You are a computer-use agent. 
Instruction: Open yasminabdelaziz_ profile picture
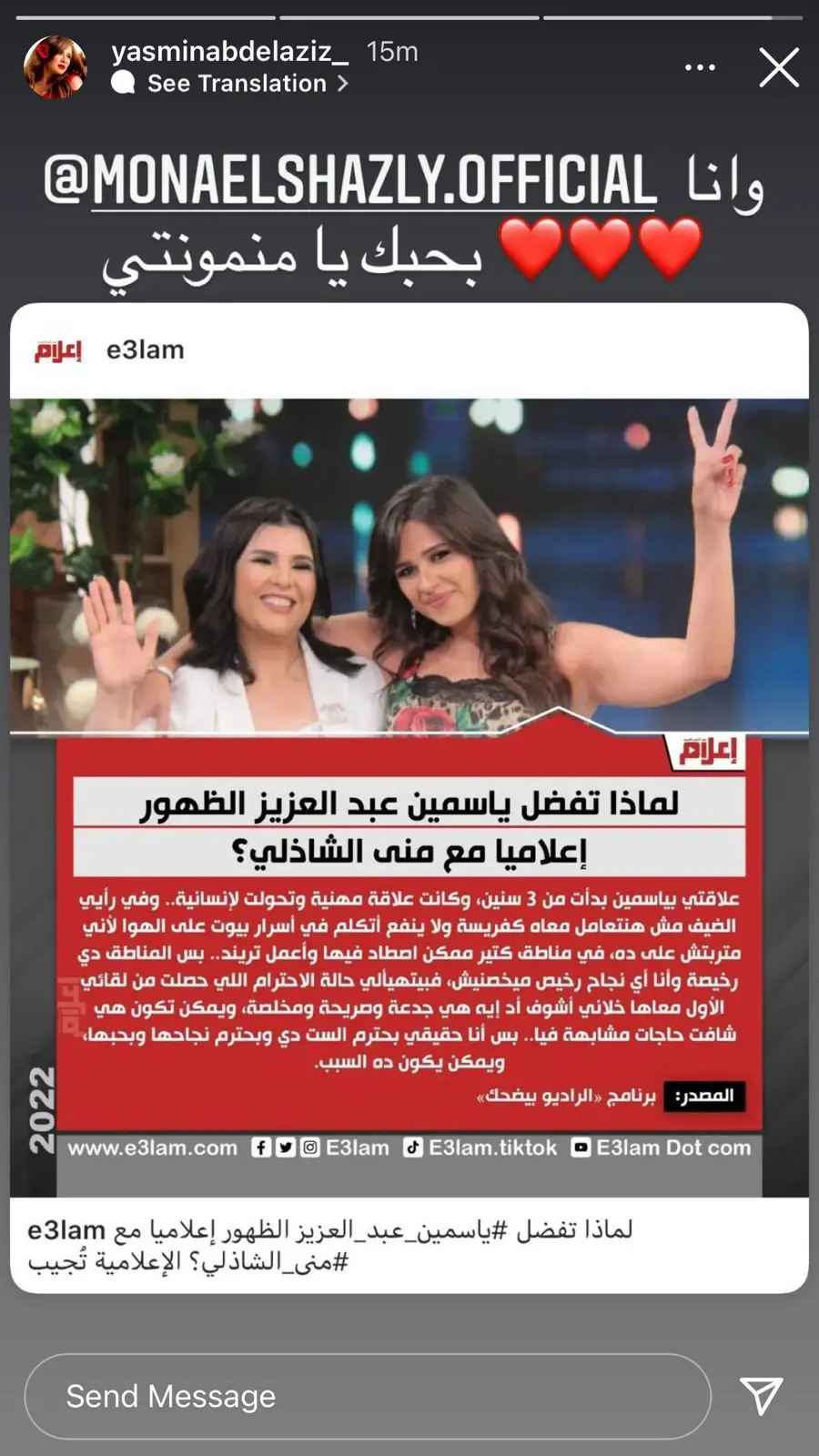pos(56,67)
